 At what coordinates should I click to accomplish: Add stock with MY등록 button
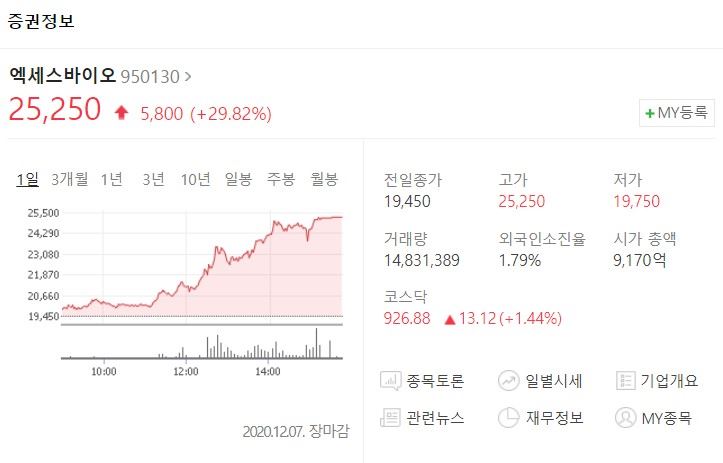[678, 113]
